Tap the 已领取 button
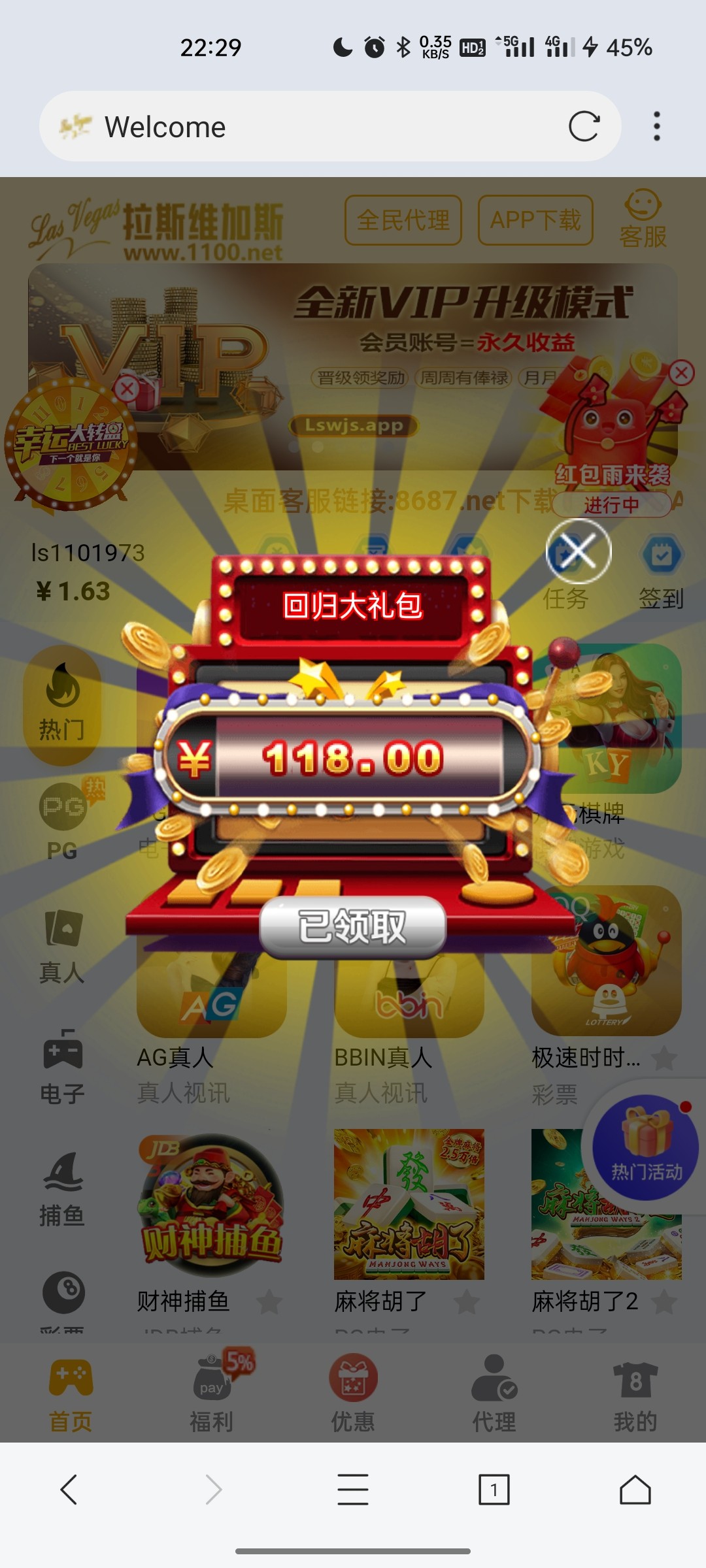This screenshot has height=1568, width=706. coord(353,926)
